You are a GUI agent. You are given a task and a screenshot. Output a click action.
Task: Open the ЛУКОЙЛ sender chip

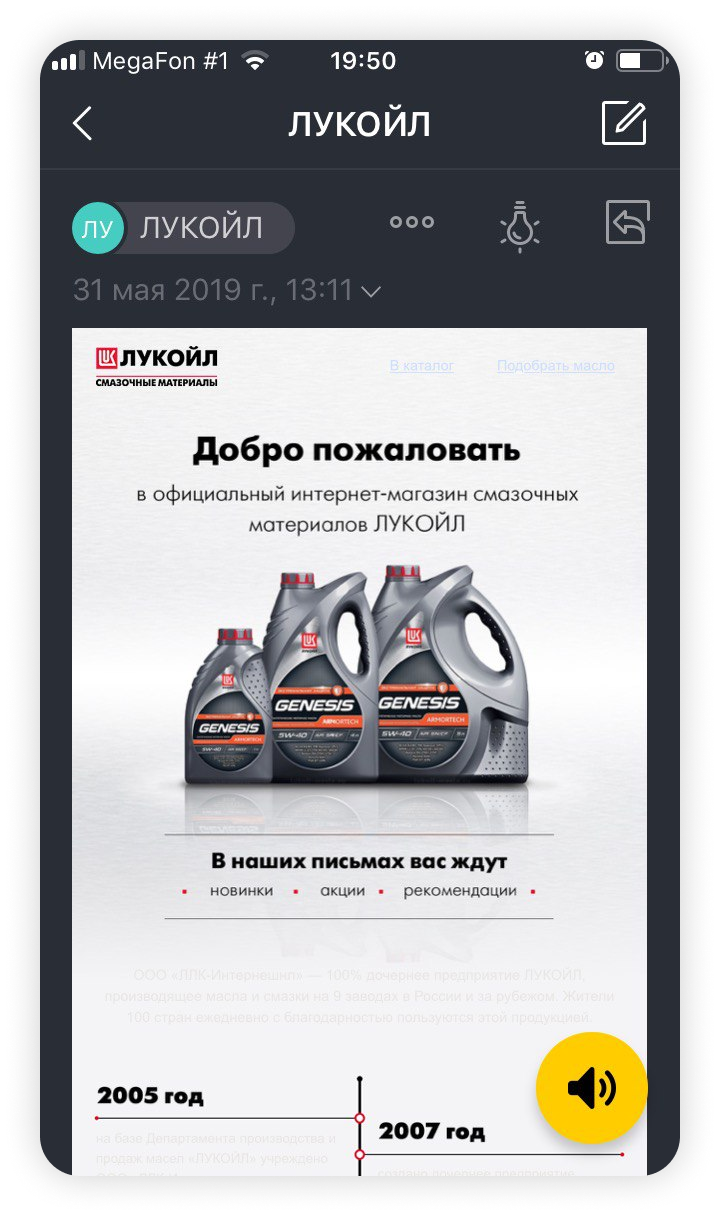pos(184,228)
